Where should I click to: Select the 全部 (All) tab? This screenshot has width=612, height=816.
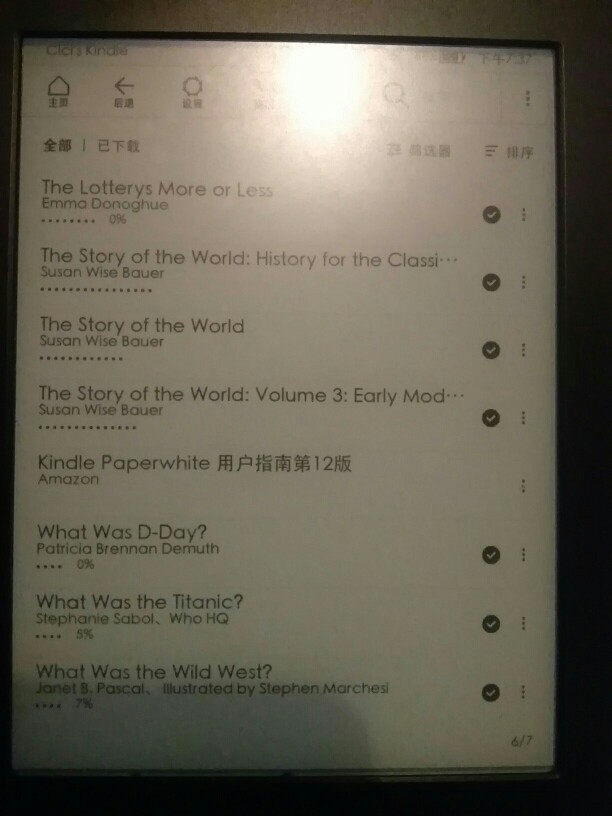click(57, 146)
